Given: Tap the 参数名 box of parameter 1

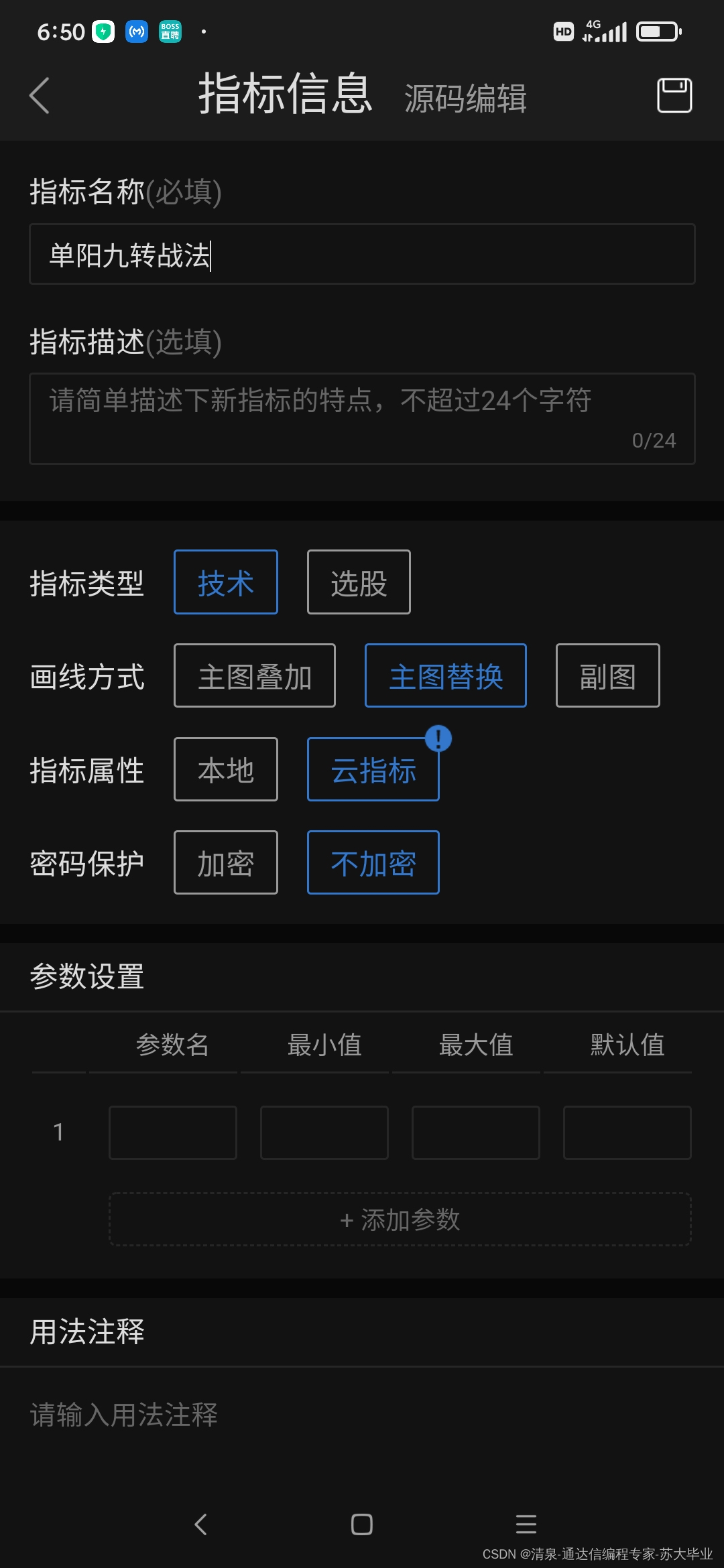Looking at the screenshot, I should (x=173, y=1132).
